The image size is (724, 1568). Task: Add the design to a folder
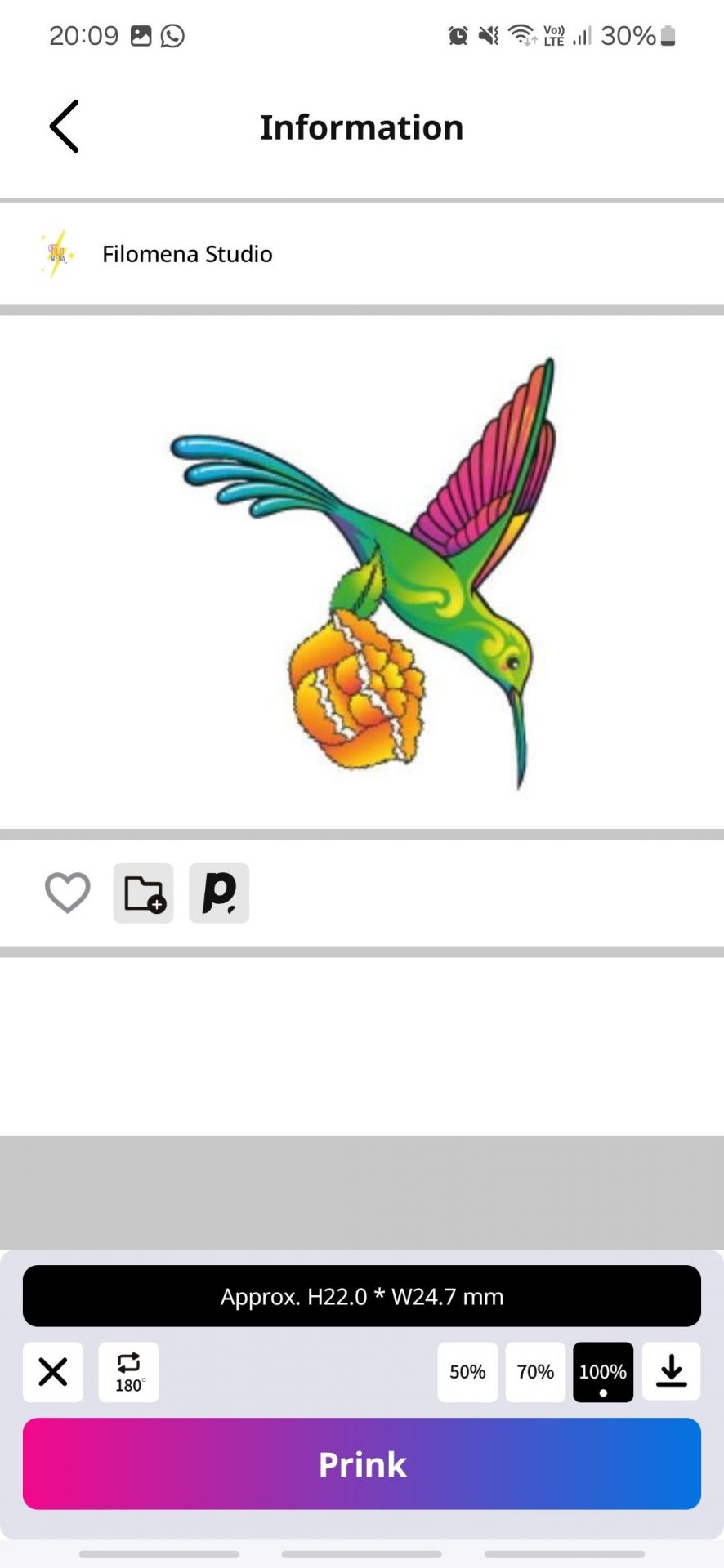(143, 893)
